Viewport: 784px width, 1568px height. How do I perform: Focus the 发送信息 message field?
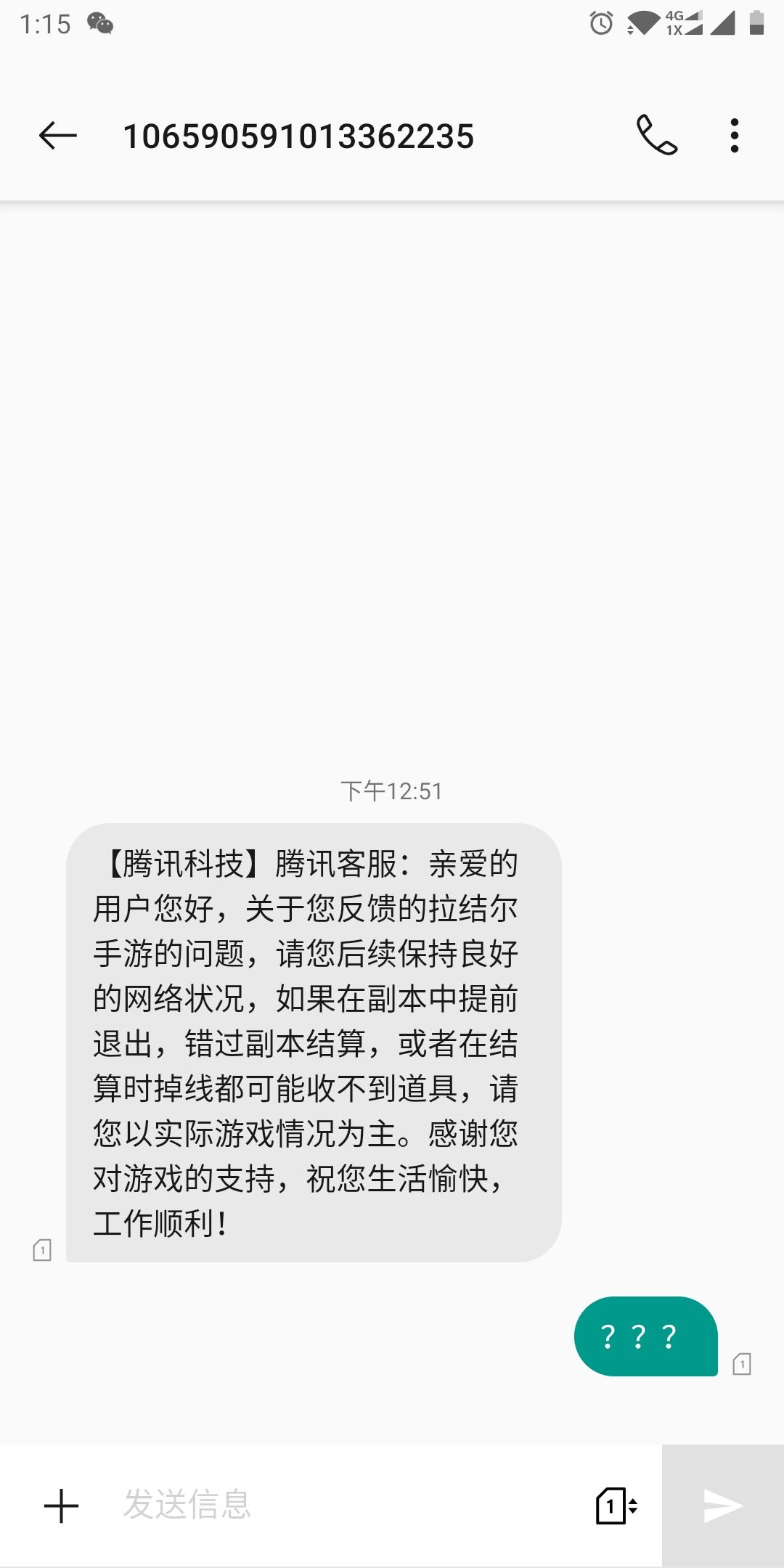(348, 1505)
